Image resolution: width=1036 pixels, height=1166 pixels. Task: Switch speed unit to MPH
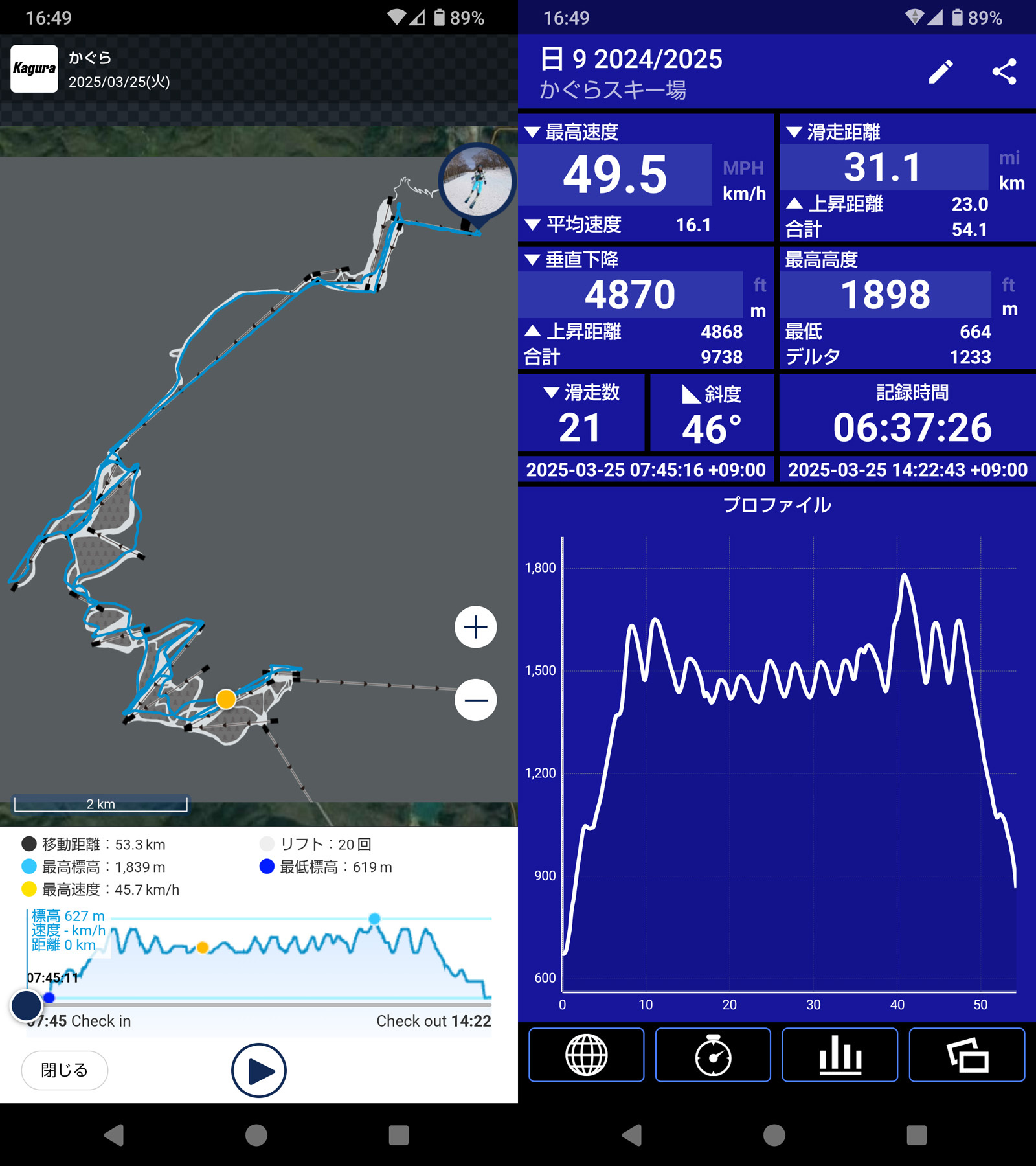pos(743,168)
